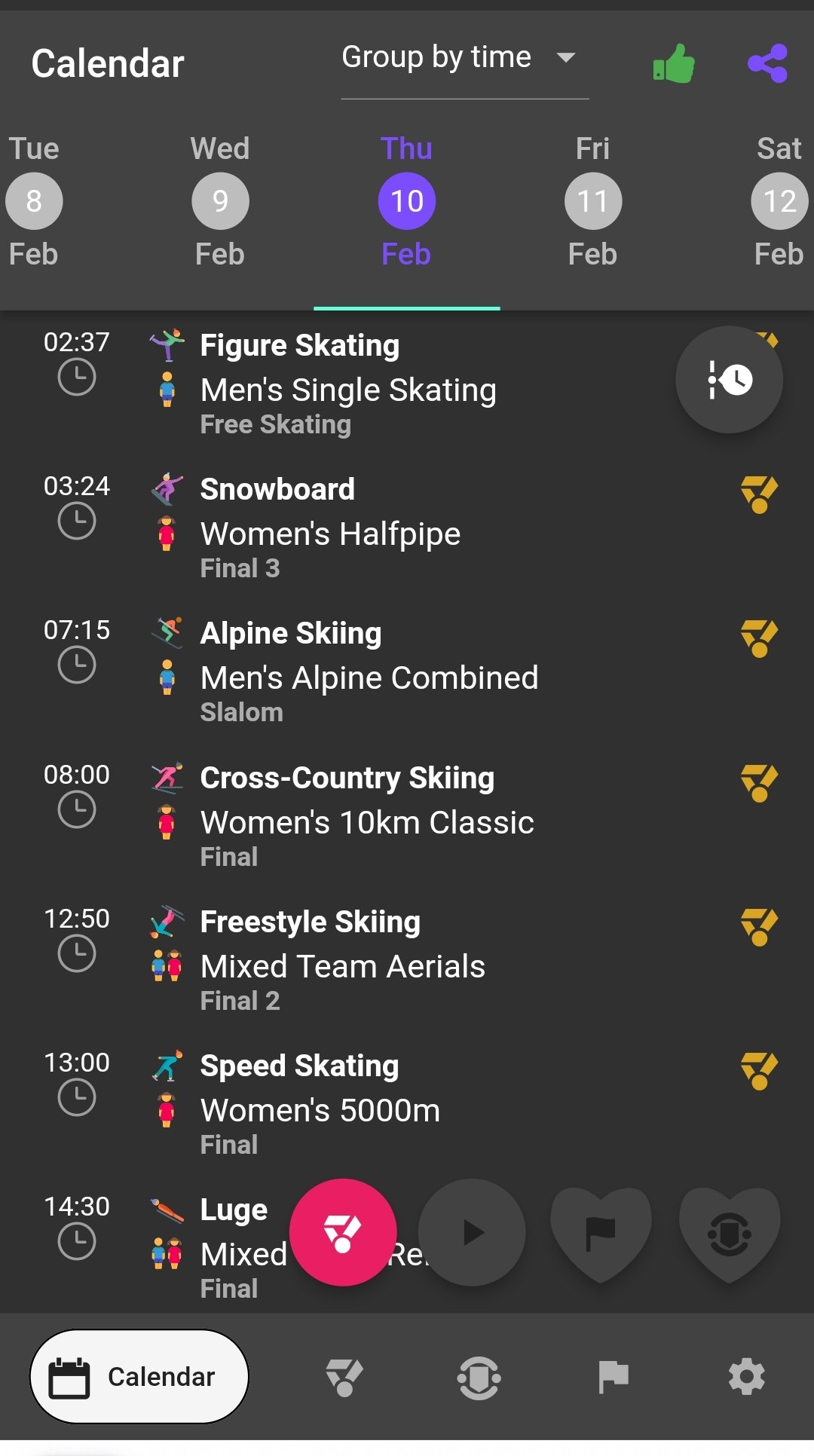Select Tuesday 8 Feb
This screenshot has height=1456, width=814.
point(34,201)
